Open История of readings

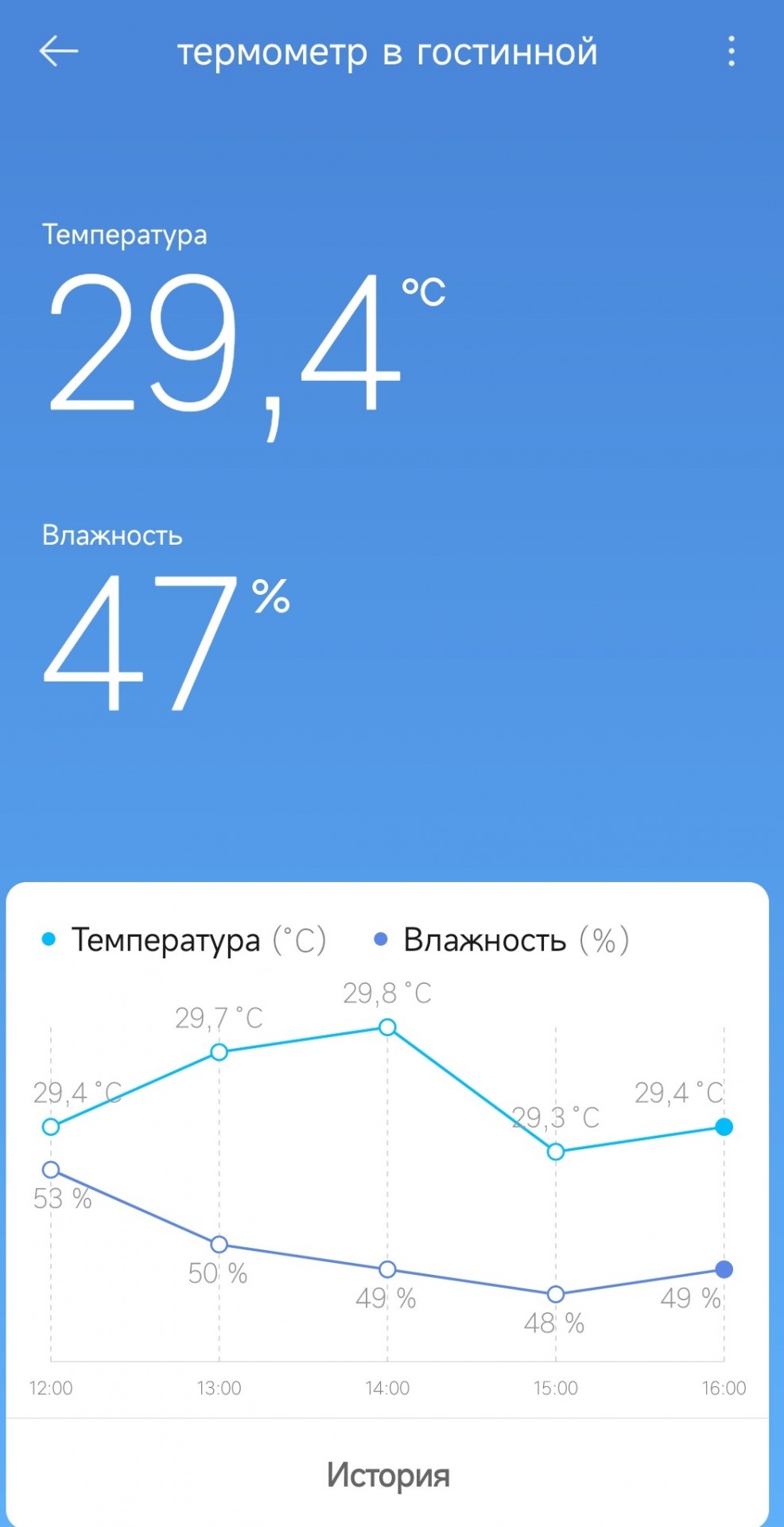coord(388,1475)
